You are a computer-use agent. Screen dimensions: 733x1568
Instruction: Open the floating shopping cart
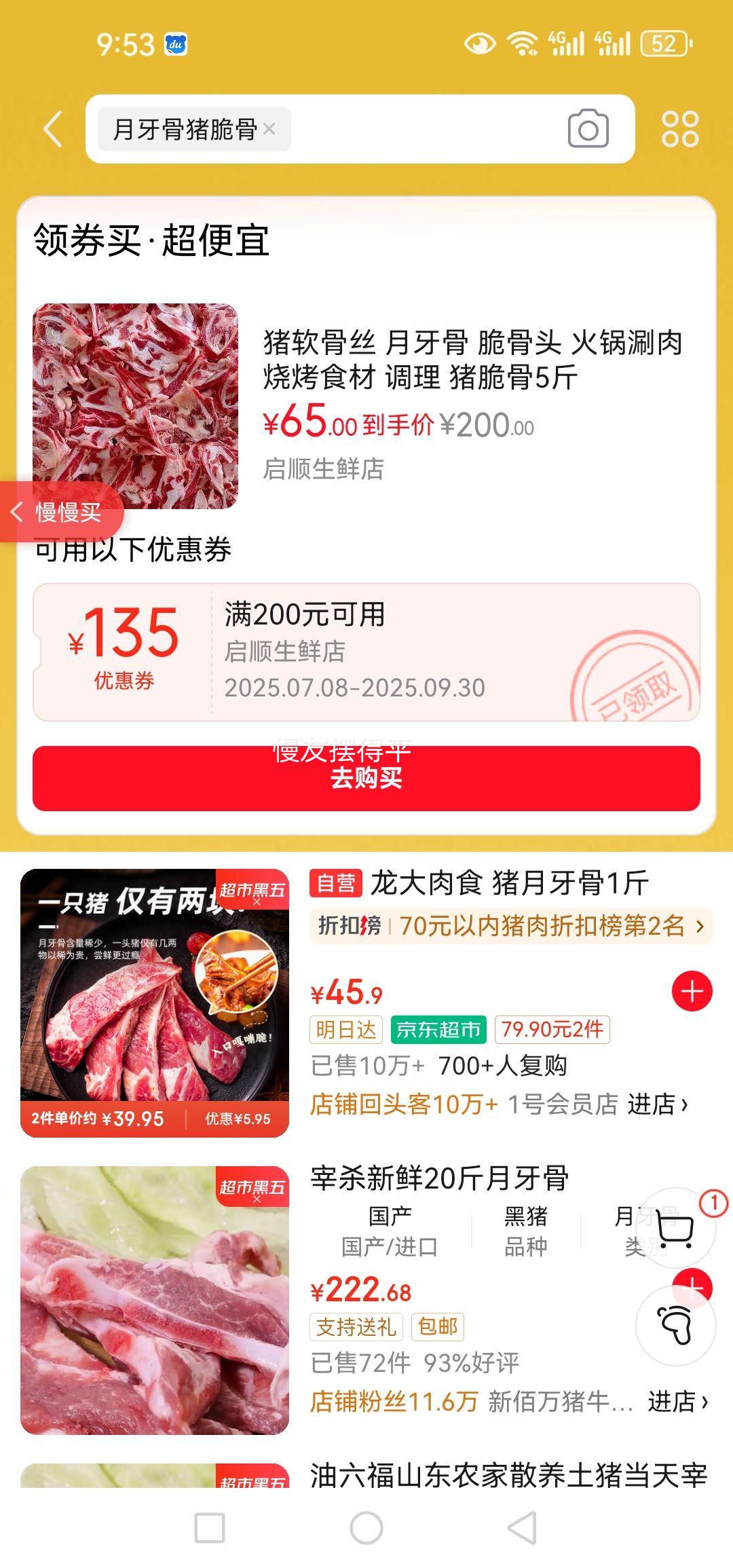[675, 1228]
